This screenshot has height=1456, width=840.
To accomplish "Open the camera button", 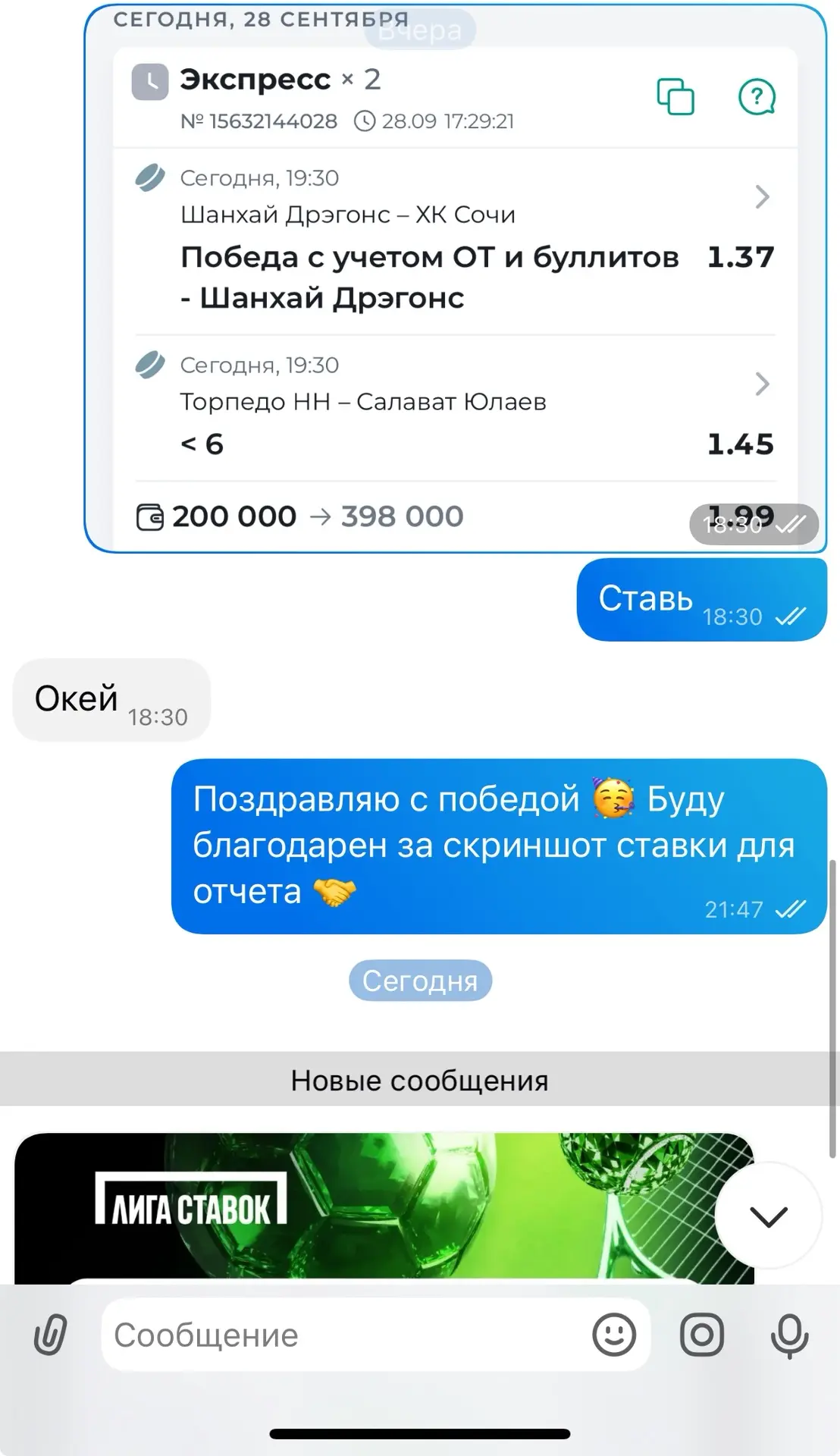I will click(702, 1335).
